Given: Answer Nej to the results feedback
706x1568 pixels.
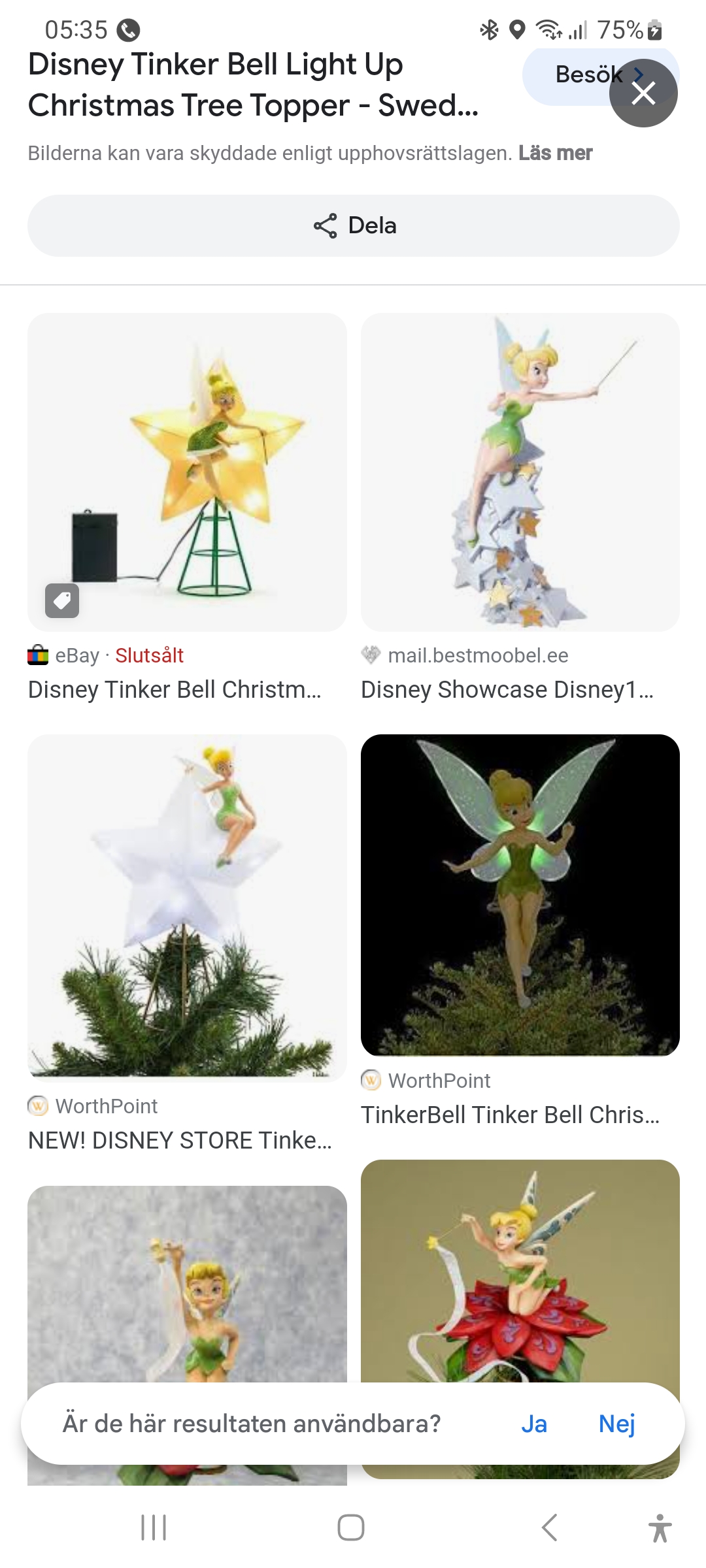Looking at the screenshot, I should 616,1424.
